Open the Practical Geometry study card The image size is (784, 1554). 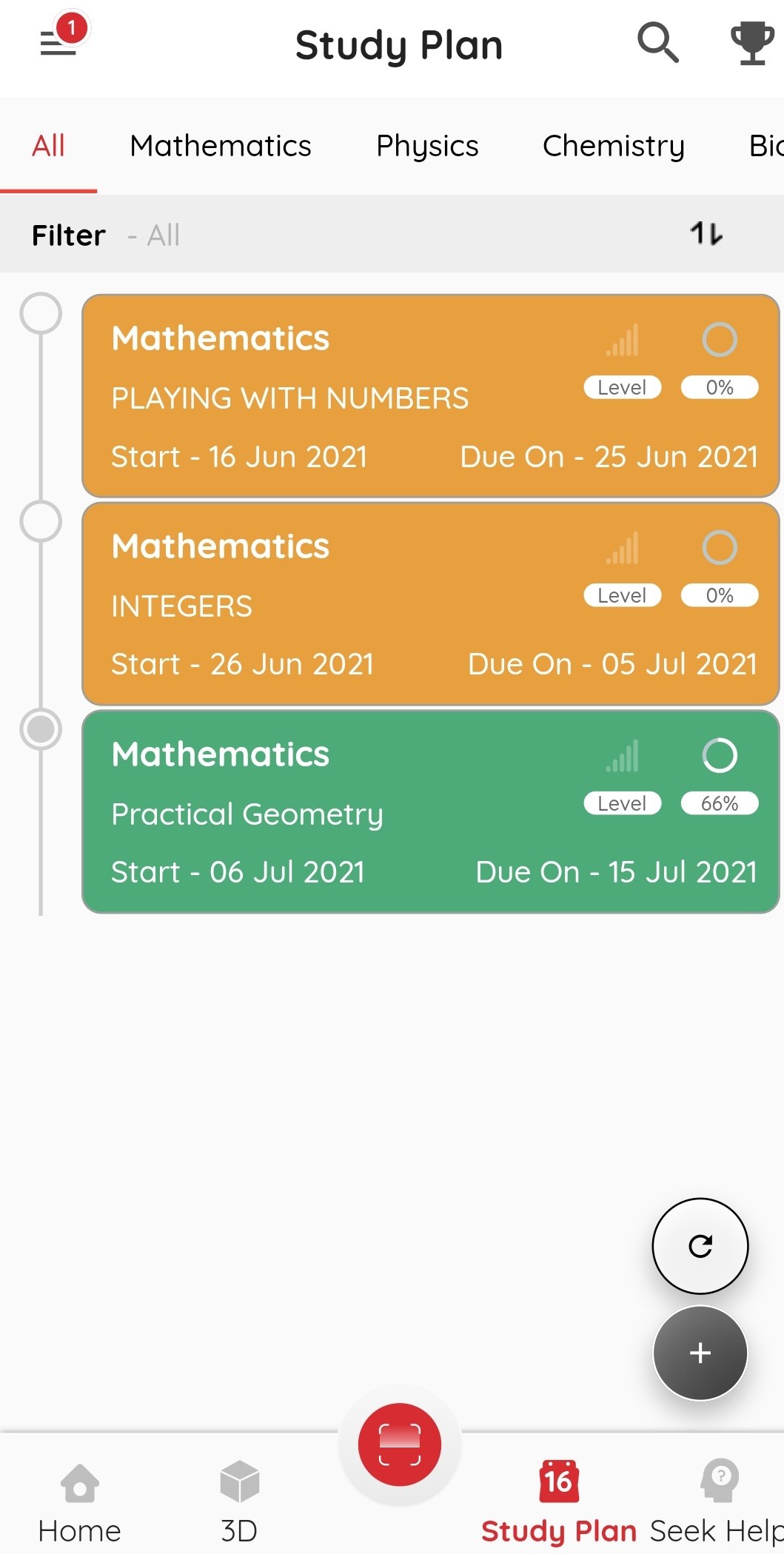pyautogui.click(x=430, y=812)
